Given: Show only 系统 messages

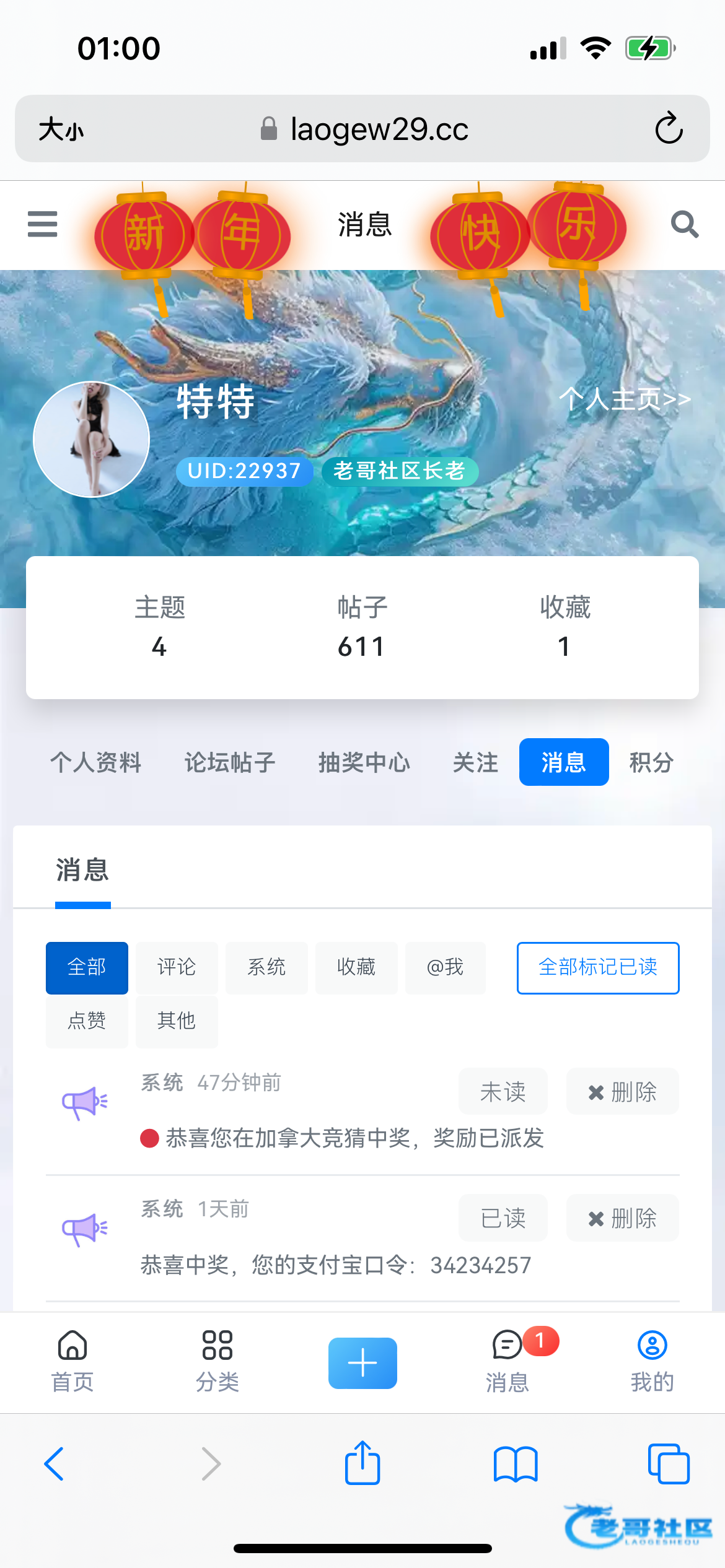Looking at the screenshot, I should (x=266, y=967).
